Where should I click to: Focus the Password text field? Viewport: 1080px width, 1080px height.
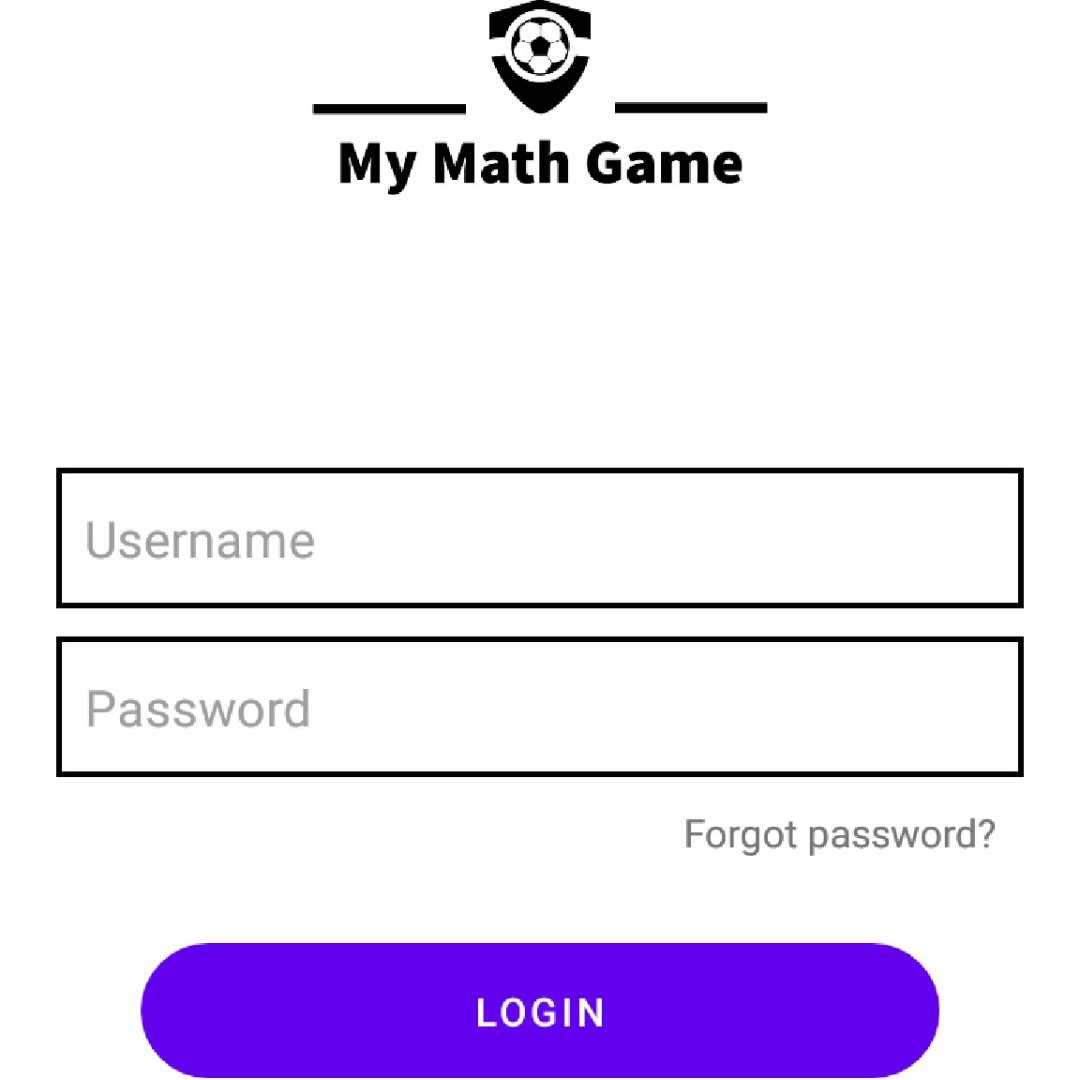(540, 707)
